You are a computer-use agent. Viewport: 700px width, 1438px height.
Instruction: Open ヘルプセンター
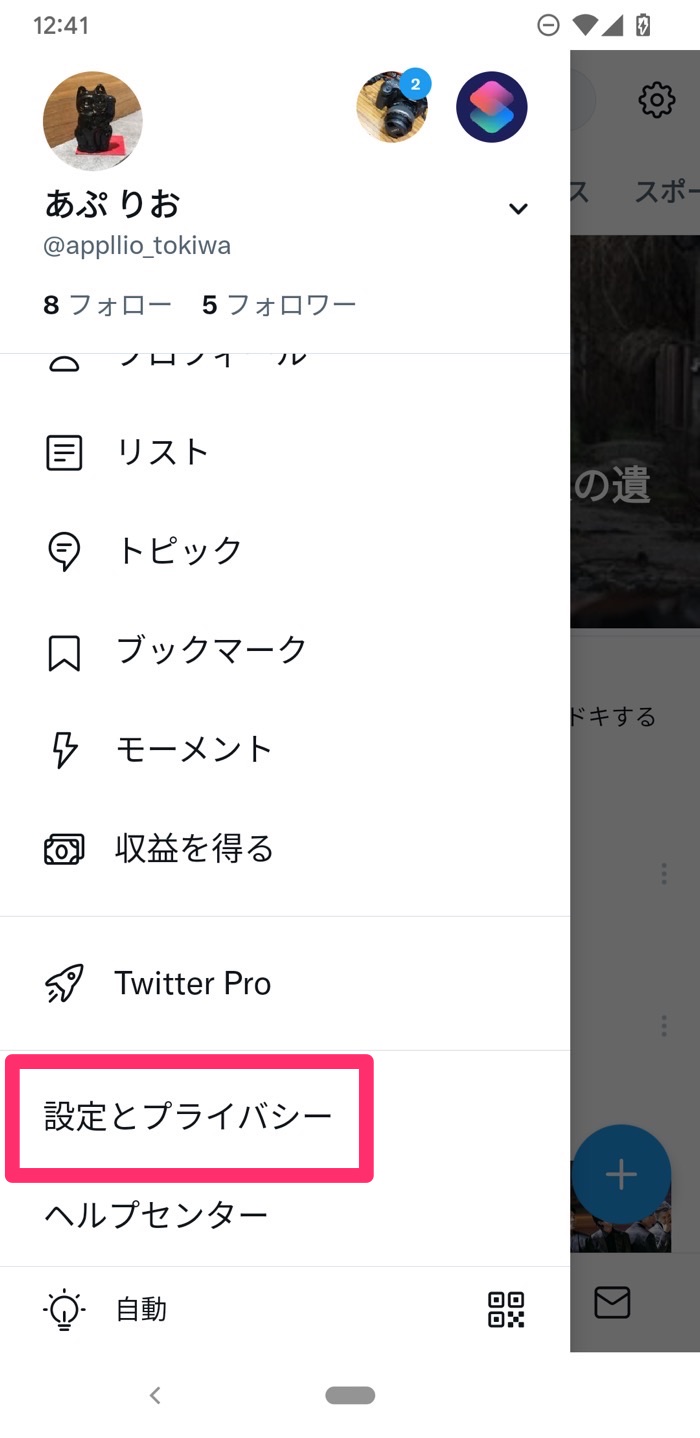pos(156,1215)
